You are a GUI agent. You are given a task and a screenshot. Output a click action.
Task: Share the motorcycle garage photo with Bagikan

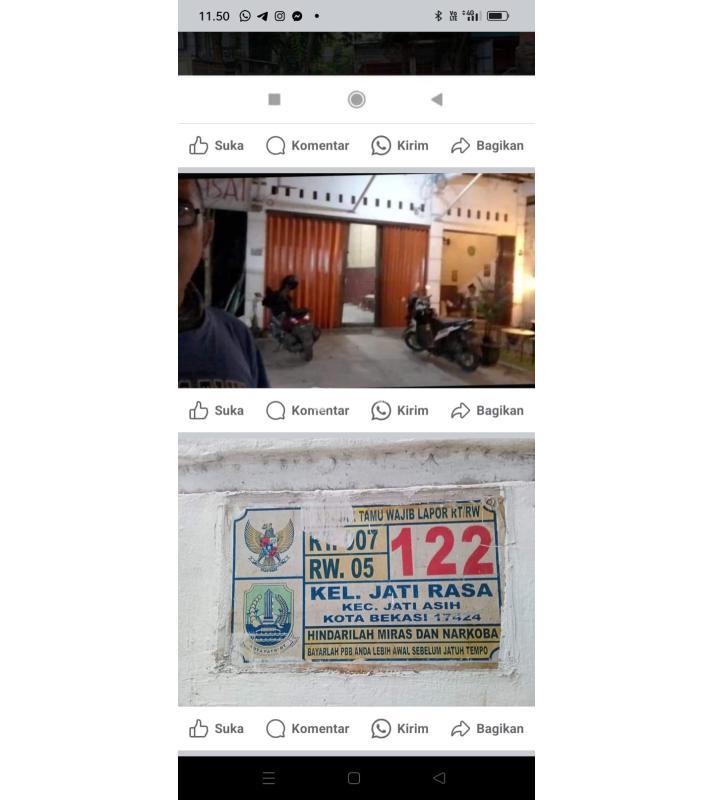pos(487,411)
